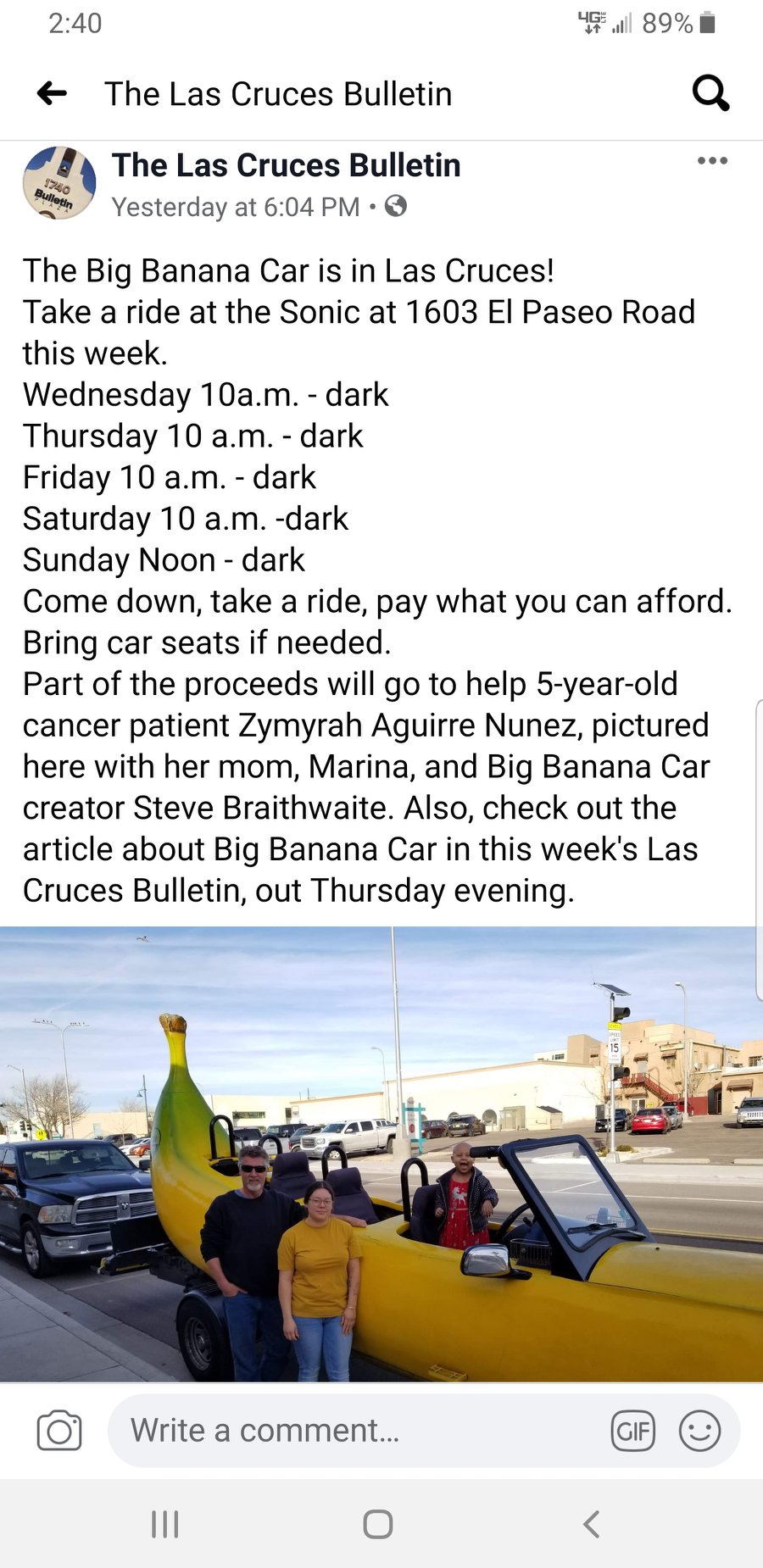This screenshot has width=763, height=1568.
Task: Open recent apps from navigation bar
Action: click(x=164, y=1524)
